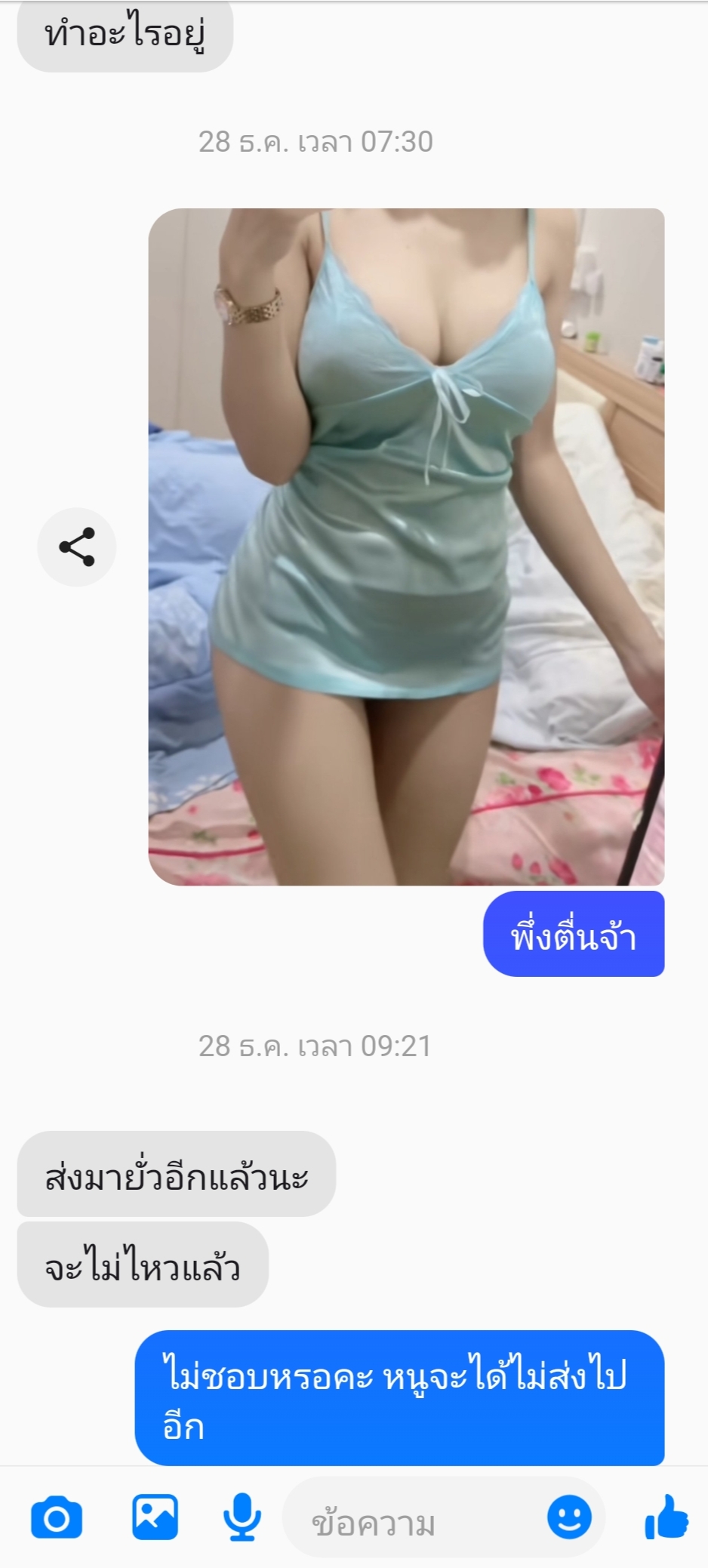Open the emoji picker
This screenshot has width=708, height=1568.
569,1517
